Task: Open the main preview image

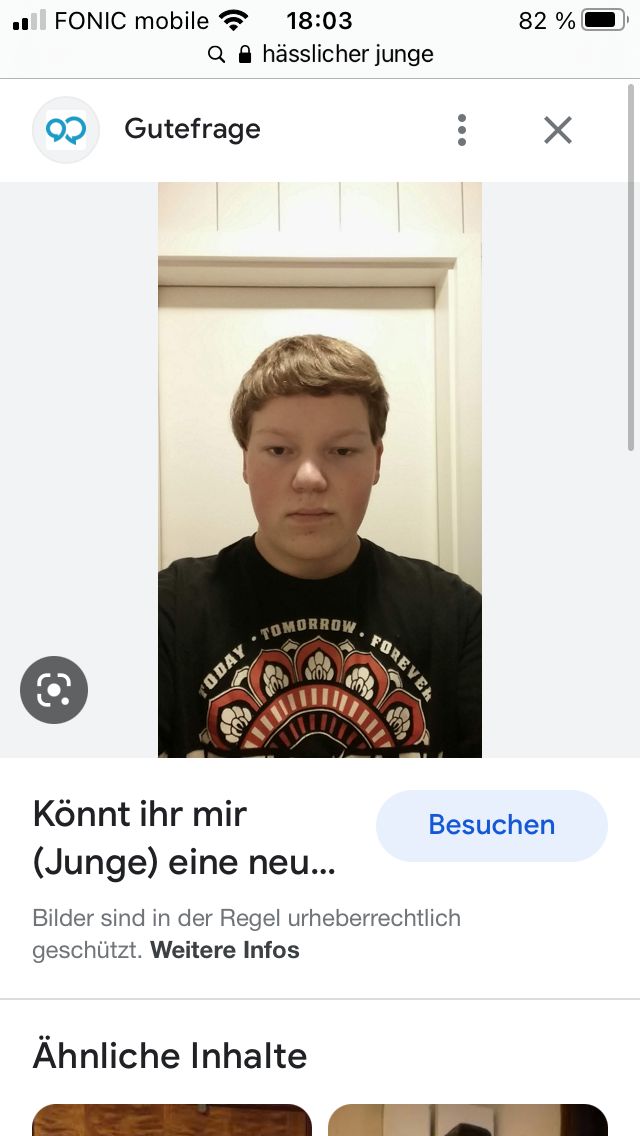Action: 320,470
